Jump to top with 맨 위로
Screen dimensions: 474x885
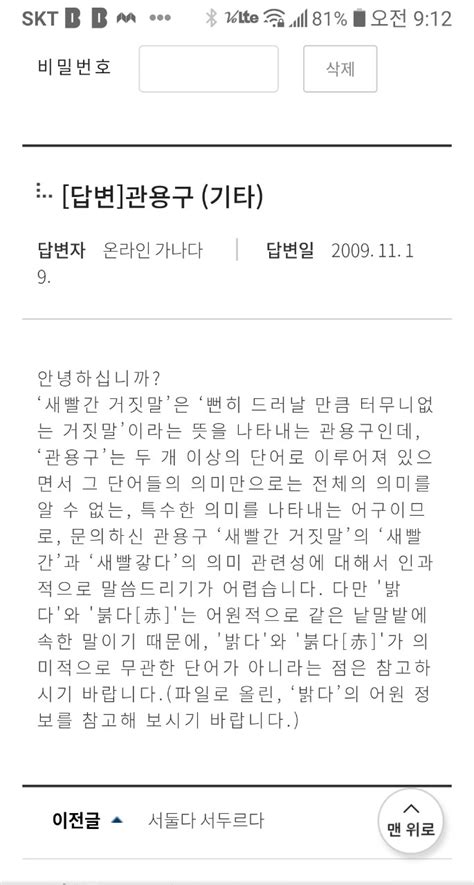(x=411, y=821)
